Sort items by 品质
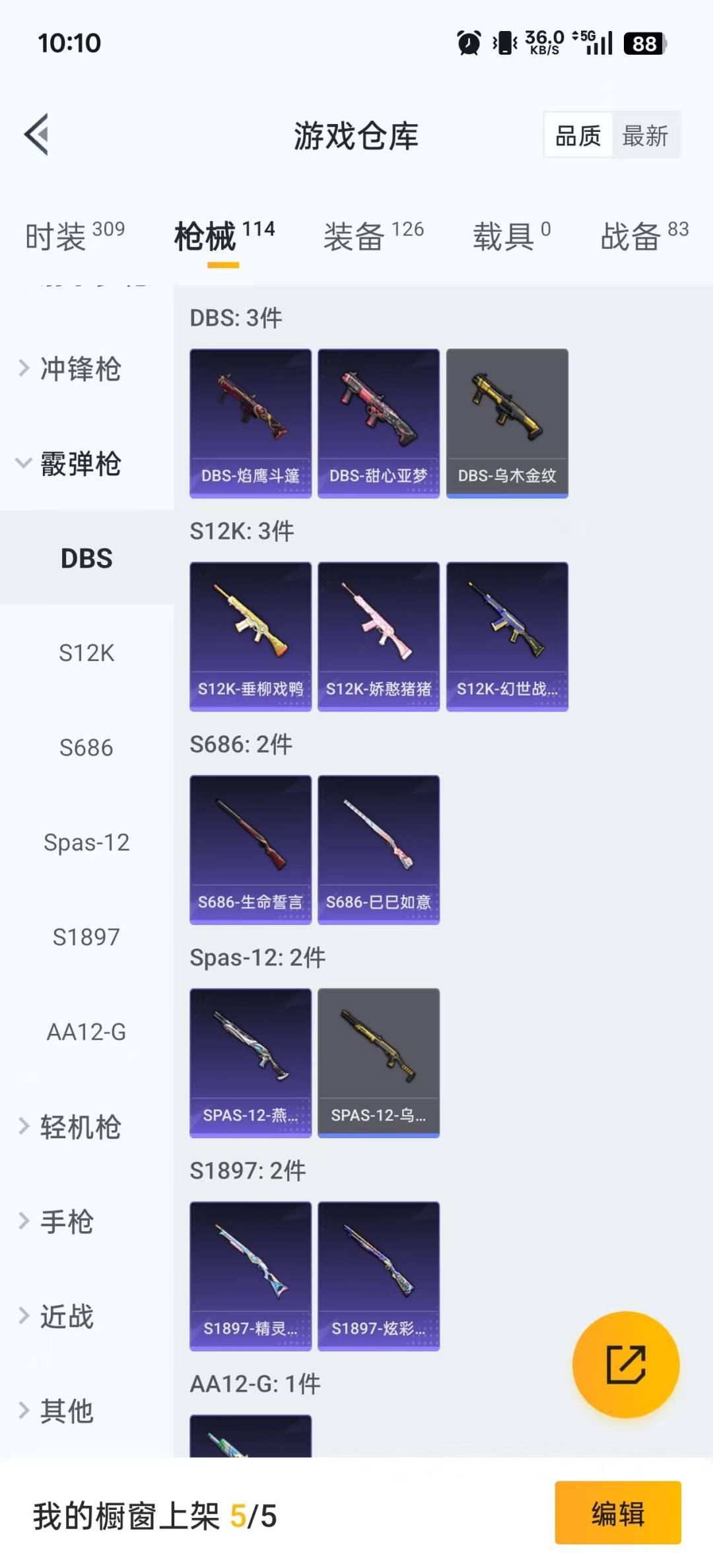The image size is (713, 1568). 578,136
